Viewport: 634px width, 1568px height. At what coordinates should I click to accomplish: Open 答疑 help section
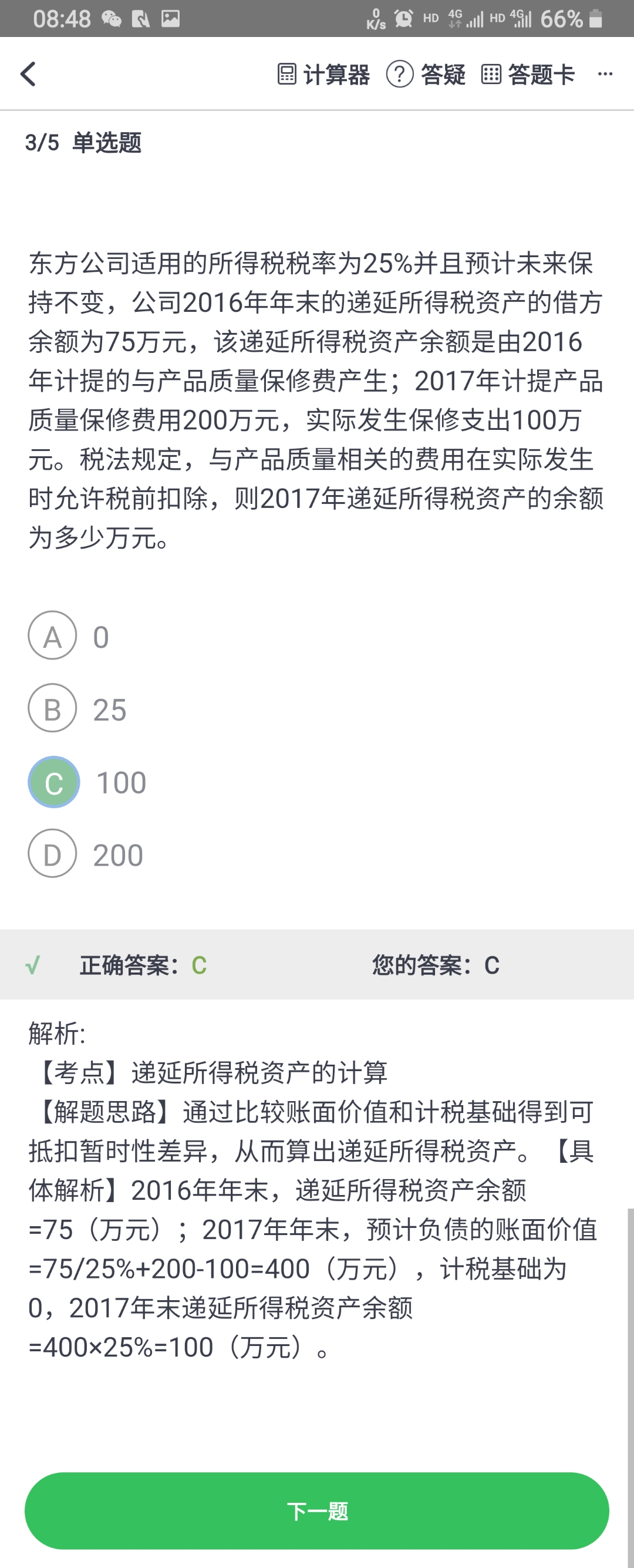[426, 74]
